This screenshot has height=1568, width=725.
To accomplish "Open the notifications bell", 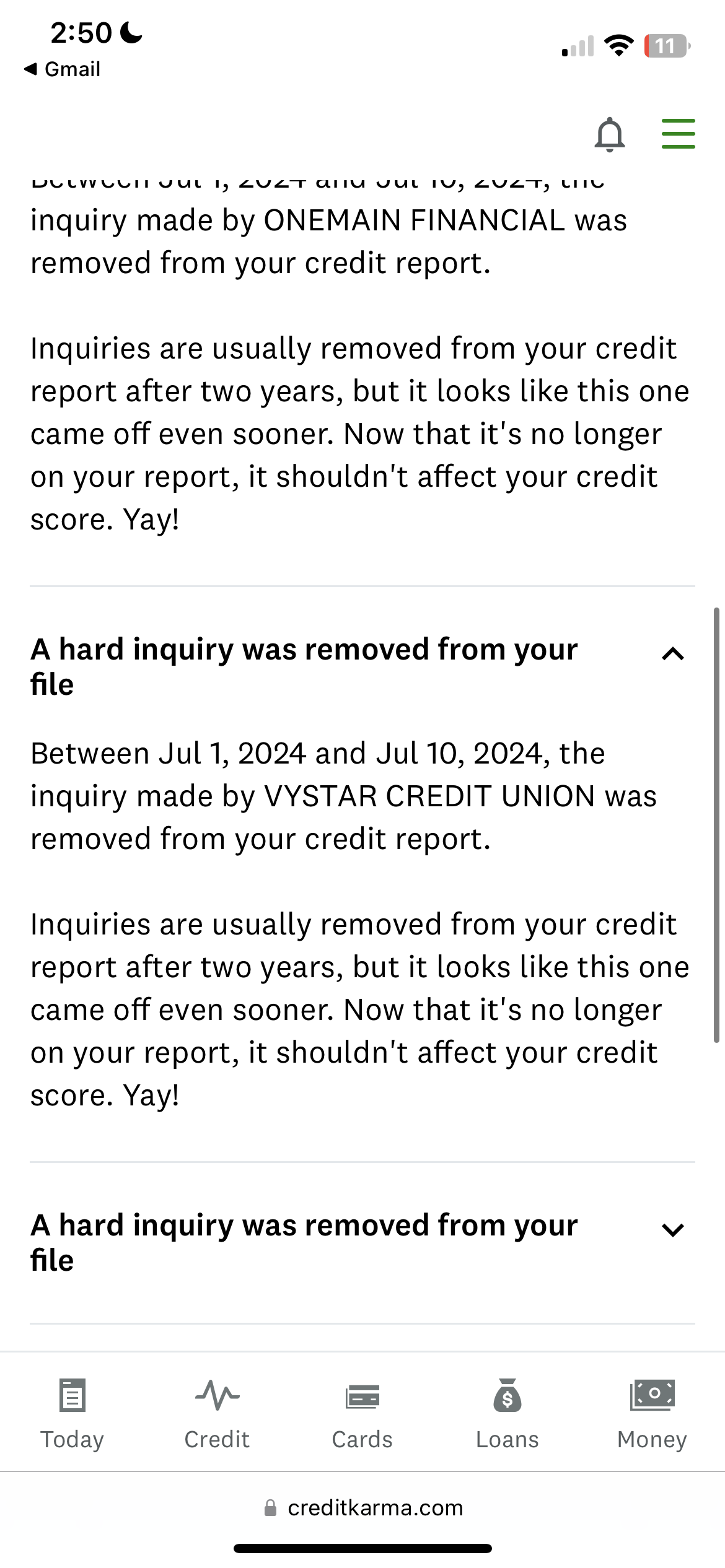I will click(609, 134).
